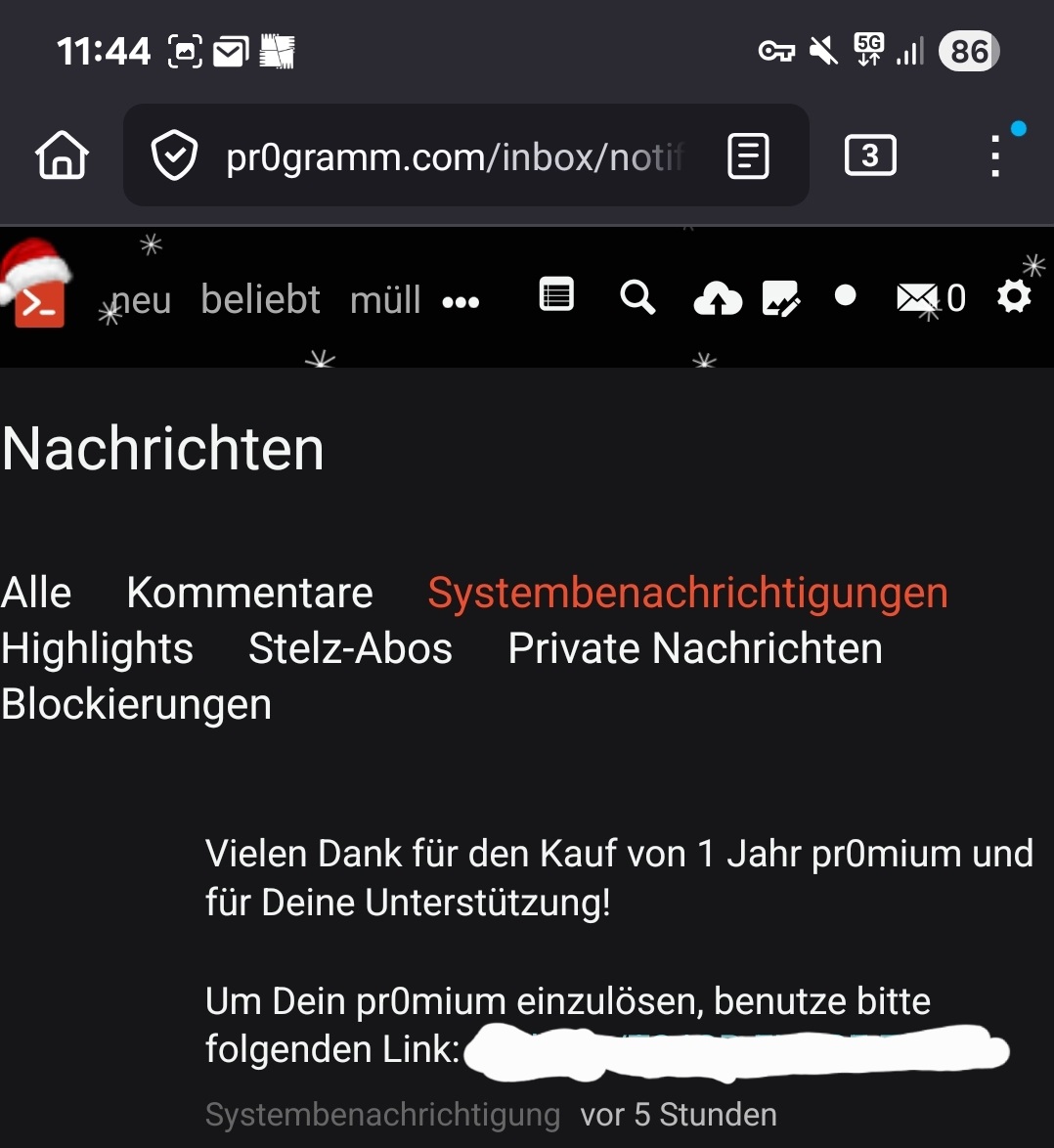Open Stelz-Abos
1054x1148 pixels.
(x=350, y=648)
